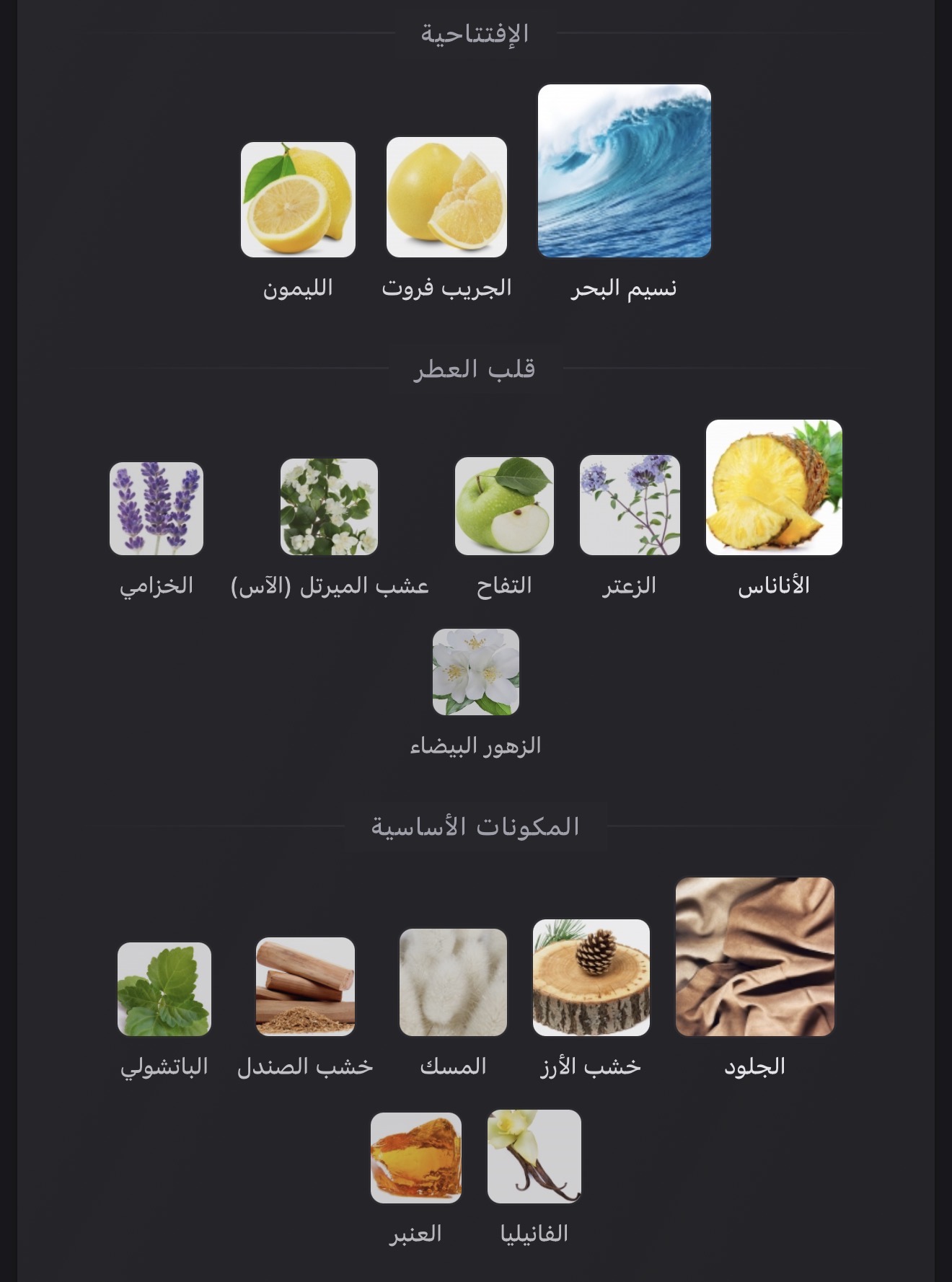Open the الفانيليا vanilla note
The height and width of the screenshot is (1282, 952).
click(534, 1157)
